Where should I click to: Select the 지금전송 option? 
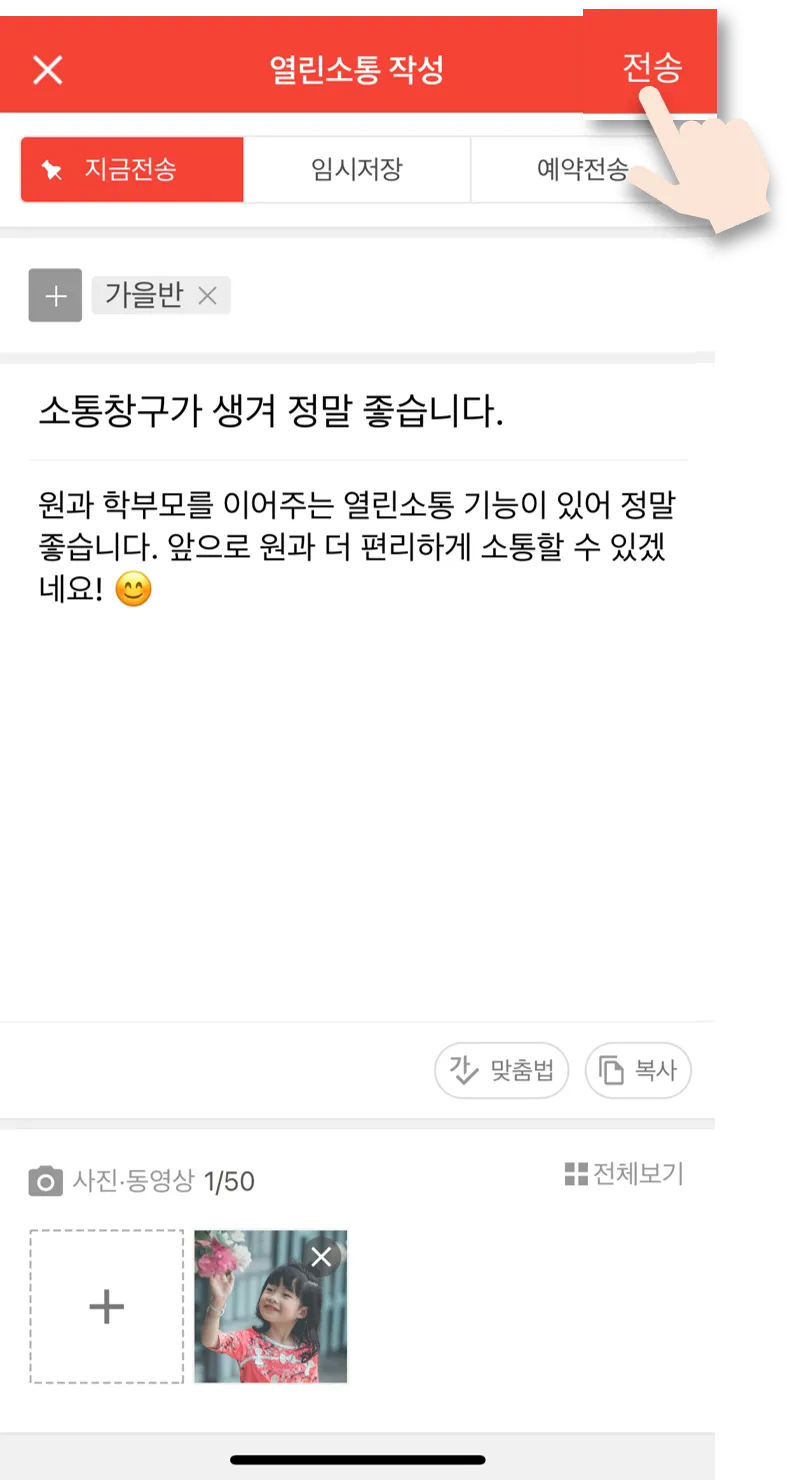point(132,170)
